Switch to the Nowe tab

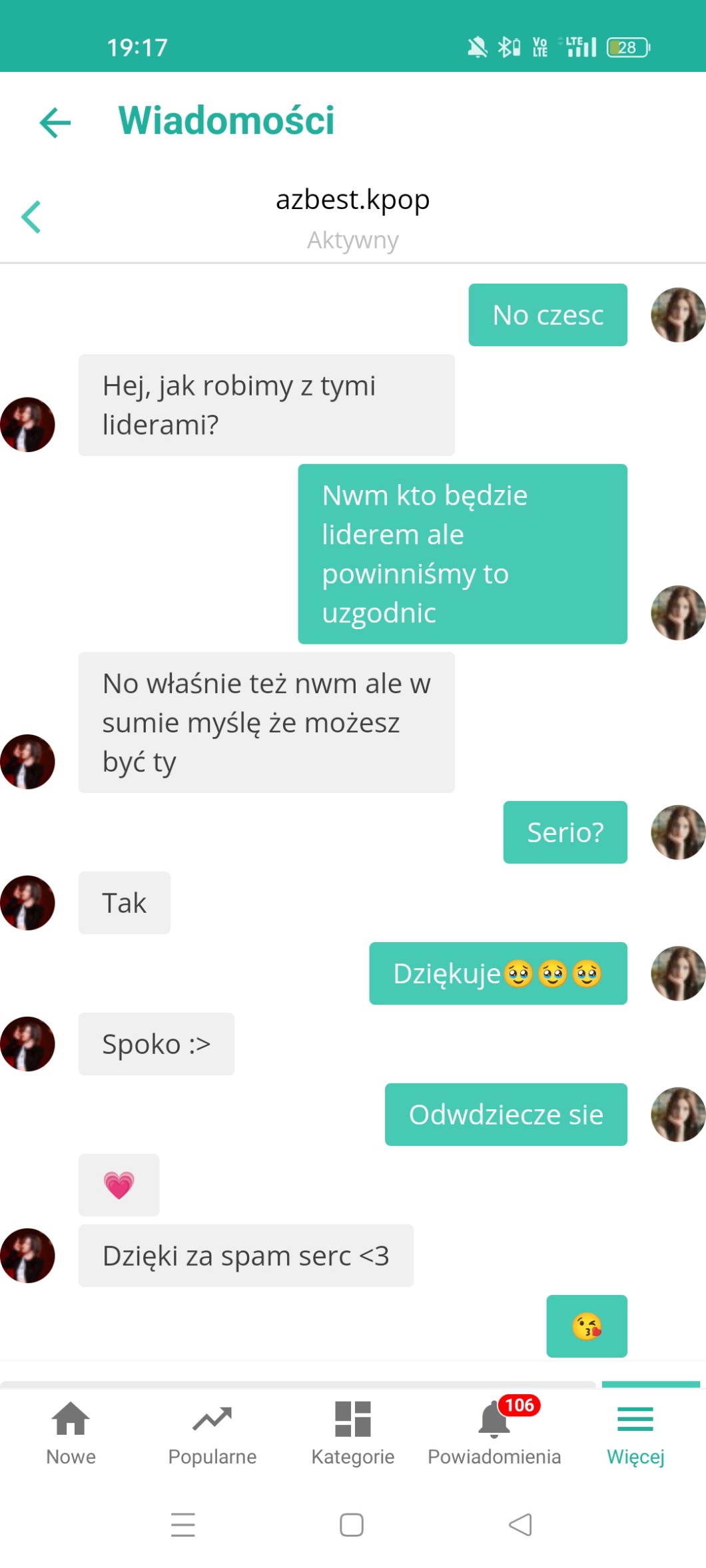tap(71, 1432)
